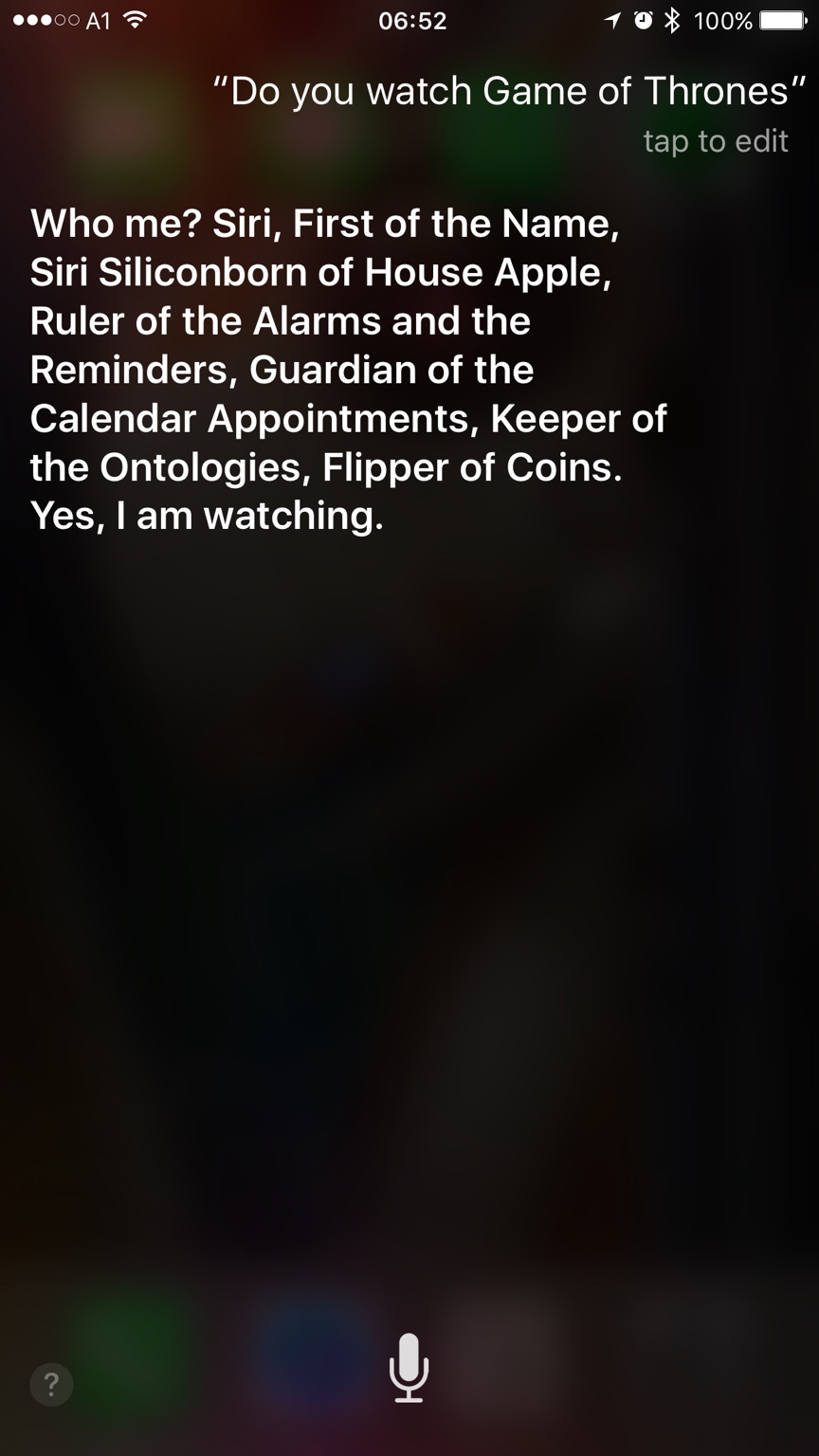
Task: Open the Siri help question mark
Action: point(51,1384)
